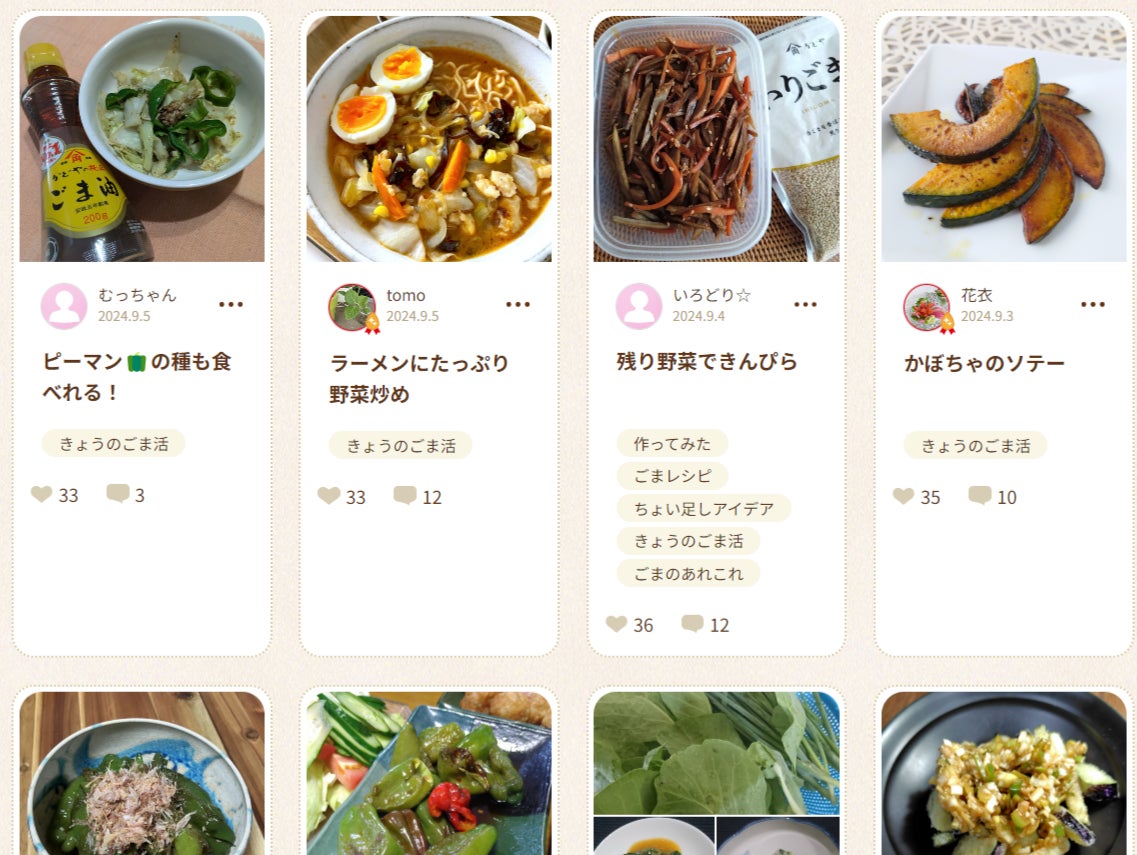Like the ラーメンにたっぷり野菜炒め post

(x=329, y=496)
